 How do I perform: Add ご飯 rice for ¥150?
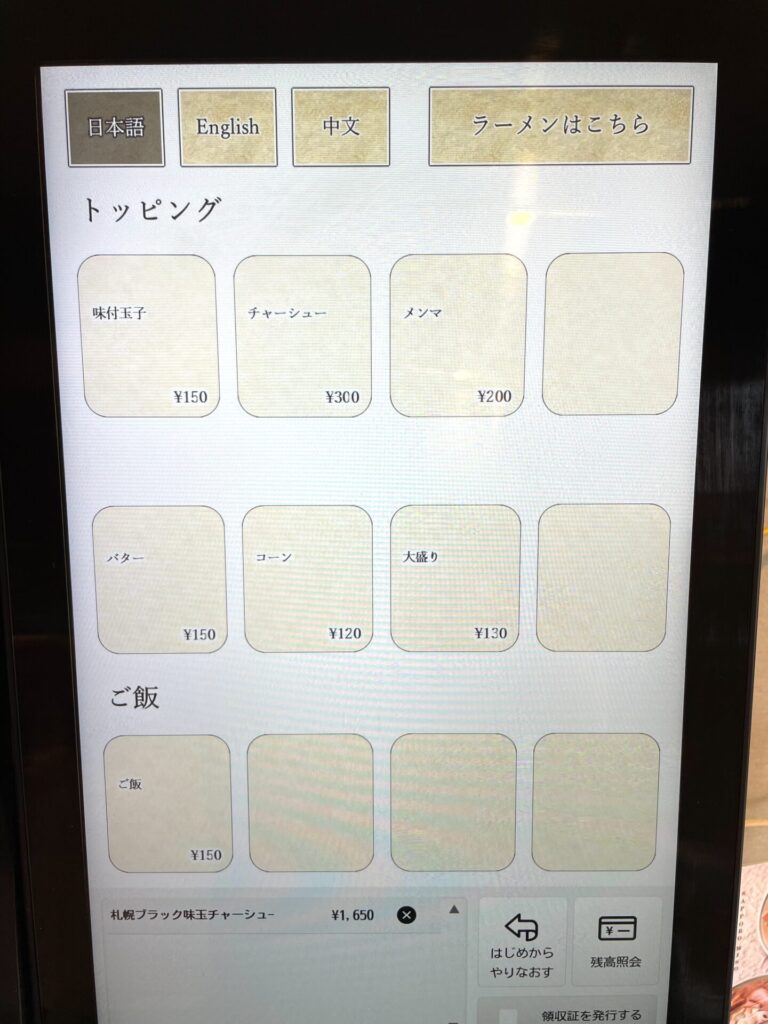tap(168, 803)
